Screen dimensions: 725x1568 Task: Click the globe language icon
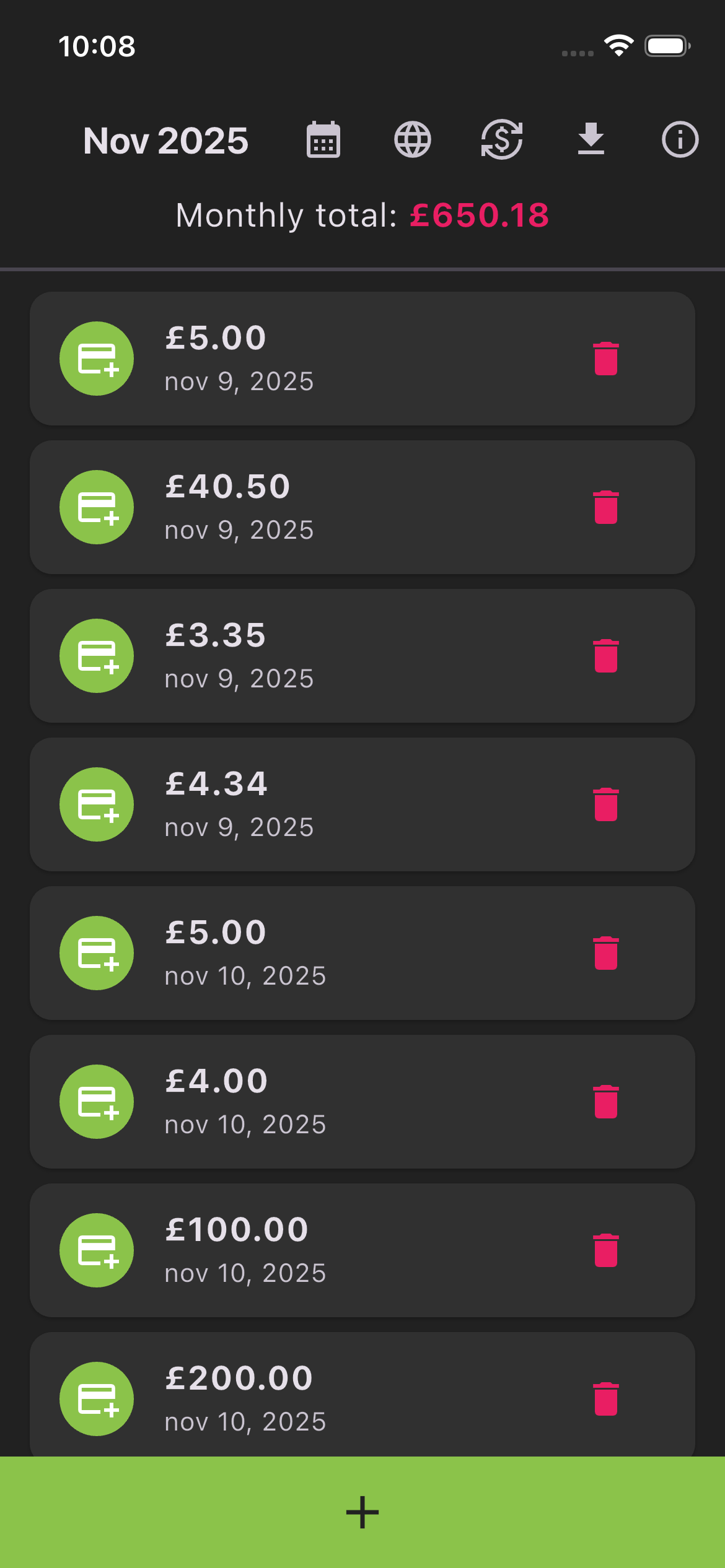[412, 141]
